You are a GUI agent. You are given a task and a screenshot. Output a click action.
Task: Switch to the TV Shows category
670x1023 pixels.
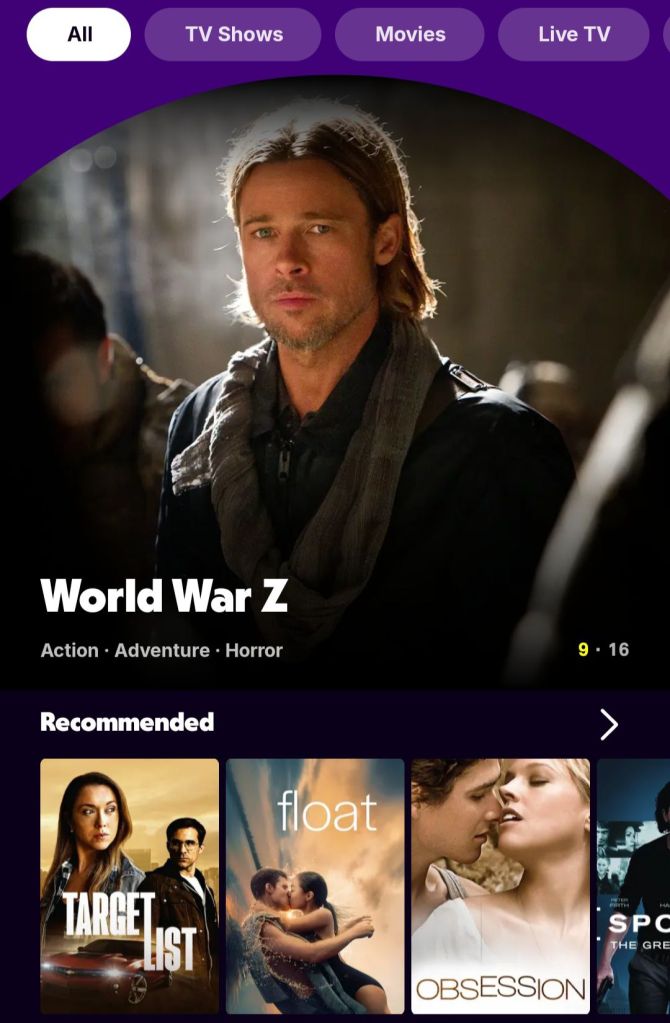point(233,34)
